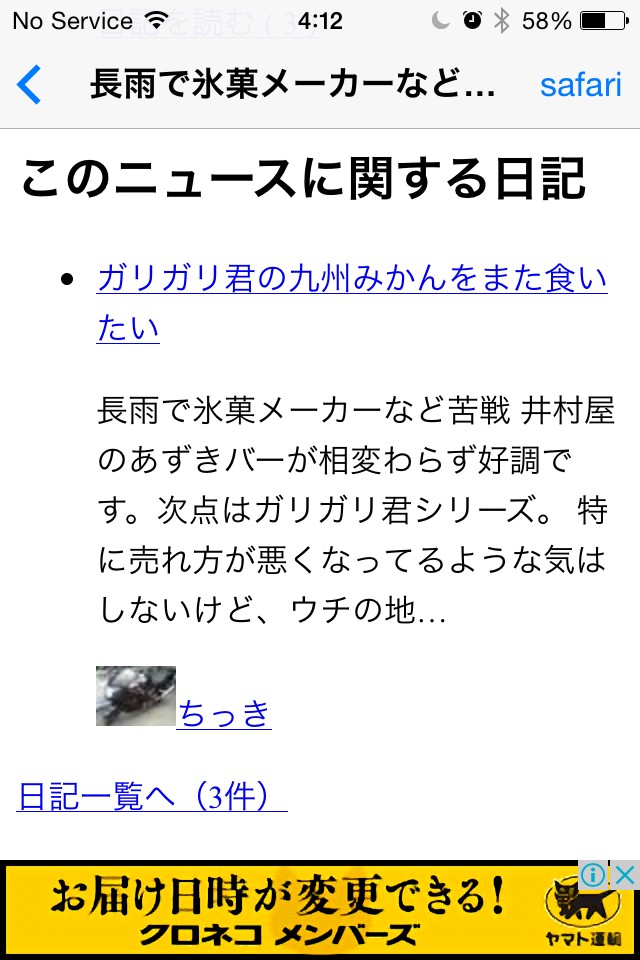
Task: Open the ガリガリ君の九州みかん diary link
Action: 352,303
